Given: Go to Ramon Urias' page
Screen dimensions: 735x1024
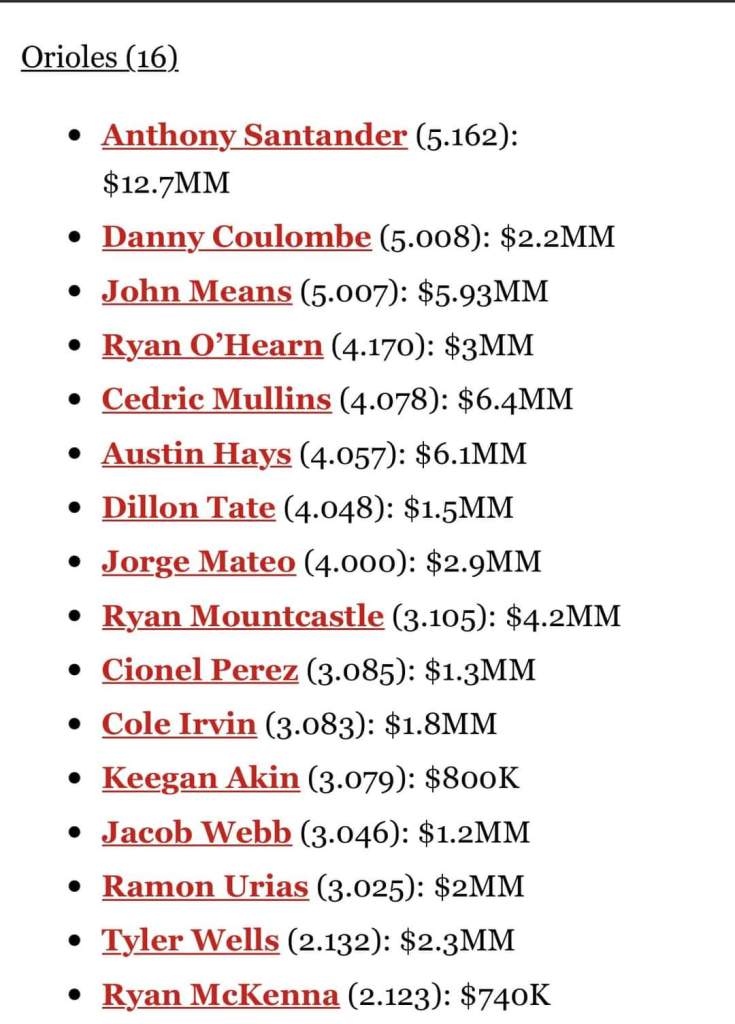Looking at the screenshot, I should (205, 886).
